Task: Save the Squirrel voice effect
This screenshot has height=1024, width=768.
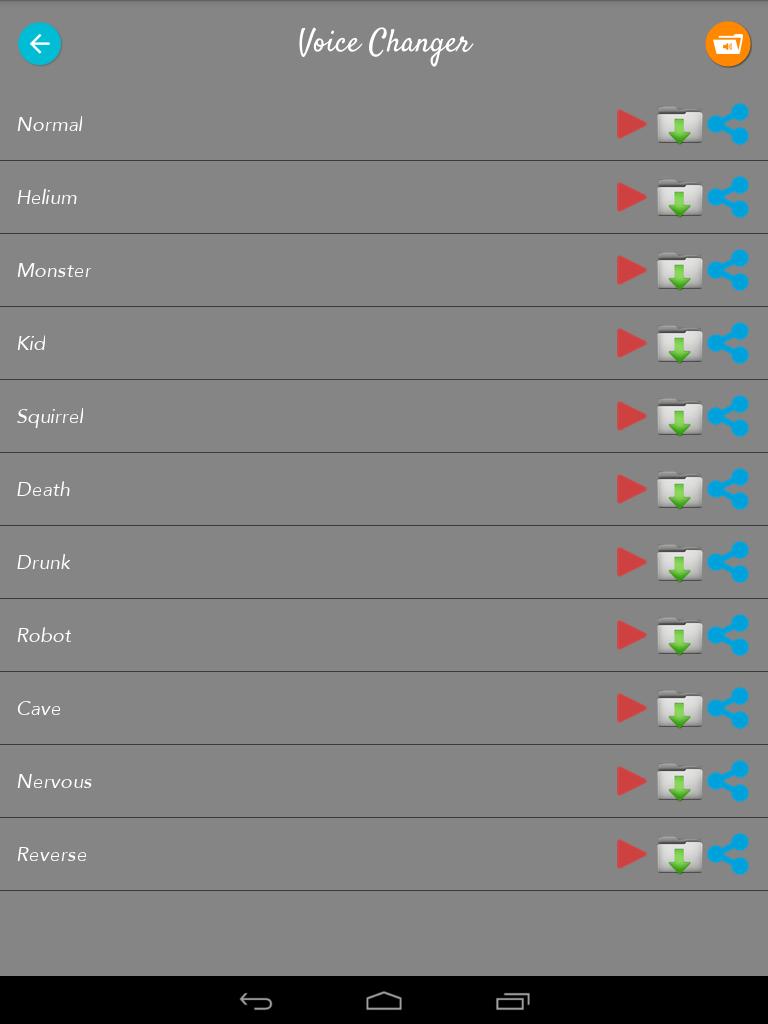Action: point(680,417)
